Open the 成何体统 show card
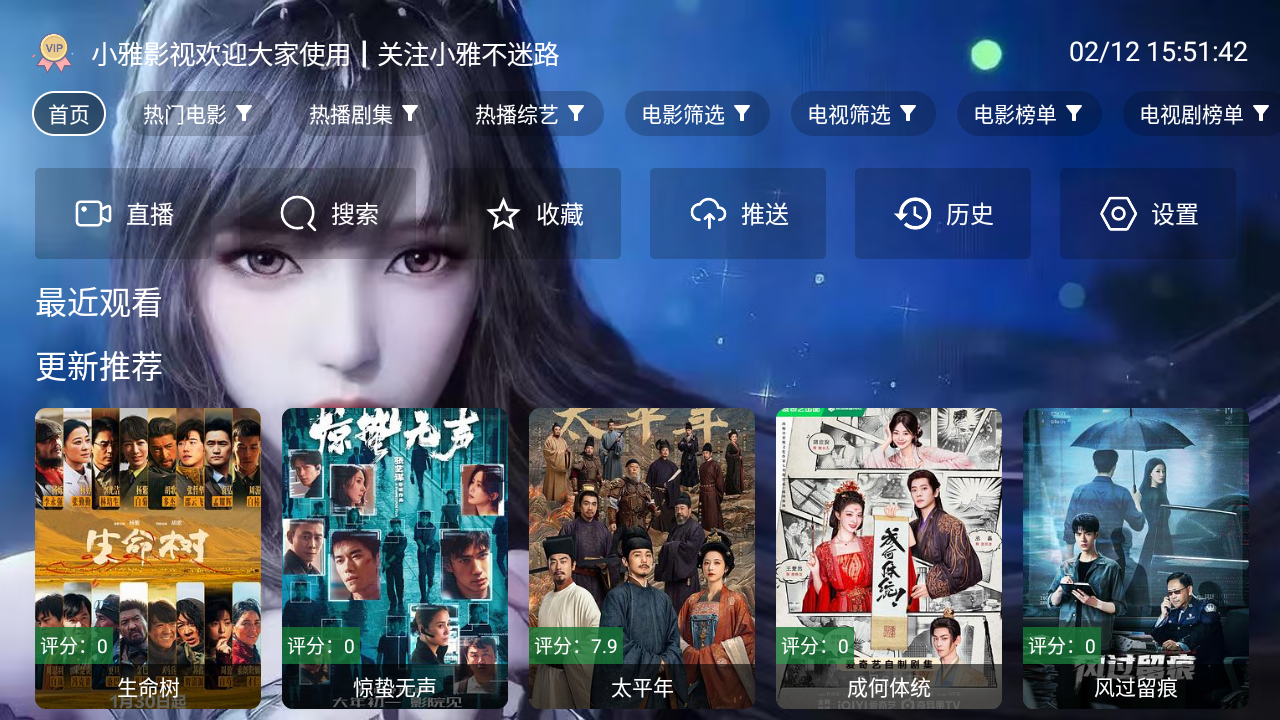Screen dimensions: 1280x720 [x=889, y=558]
